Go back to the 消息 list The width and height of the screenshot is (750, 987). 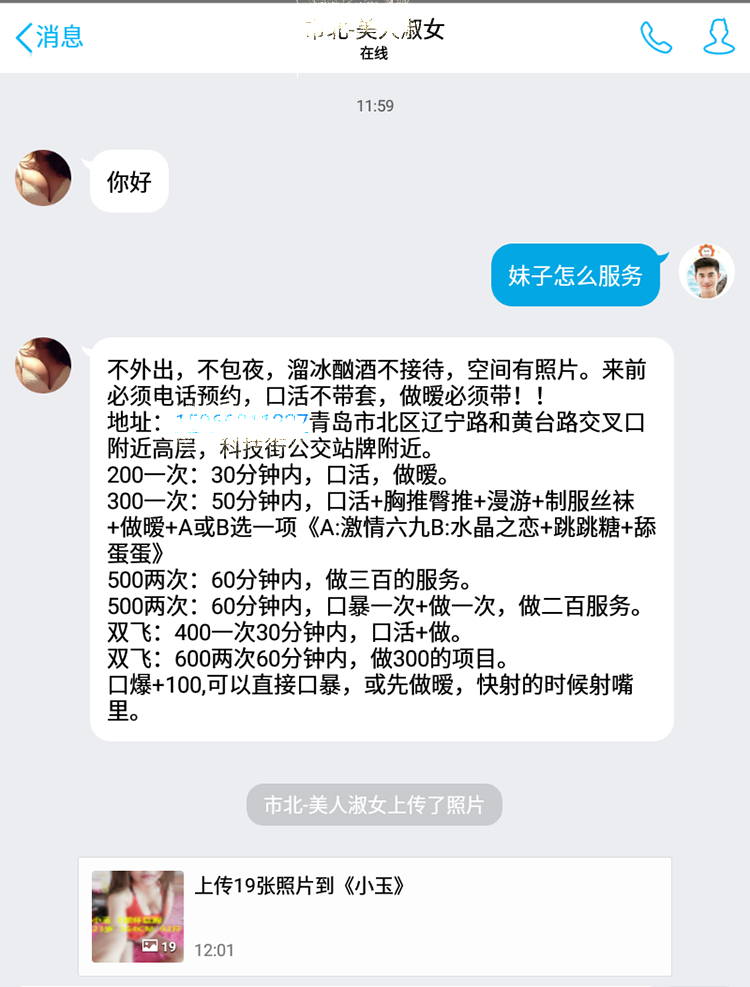[x=48, y=38]
